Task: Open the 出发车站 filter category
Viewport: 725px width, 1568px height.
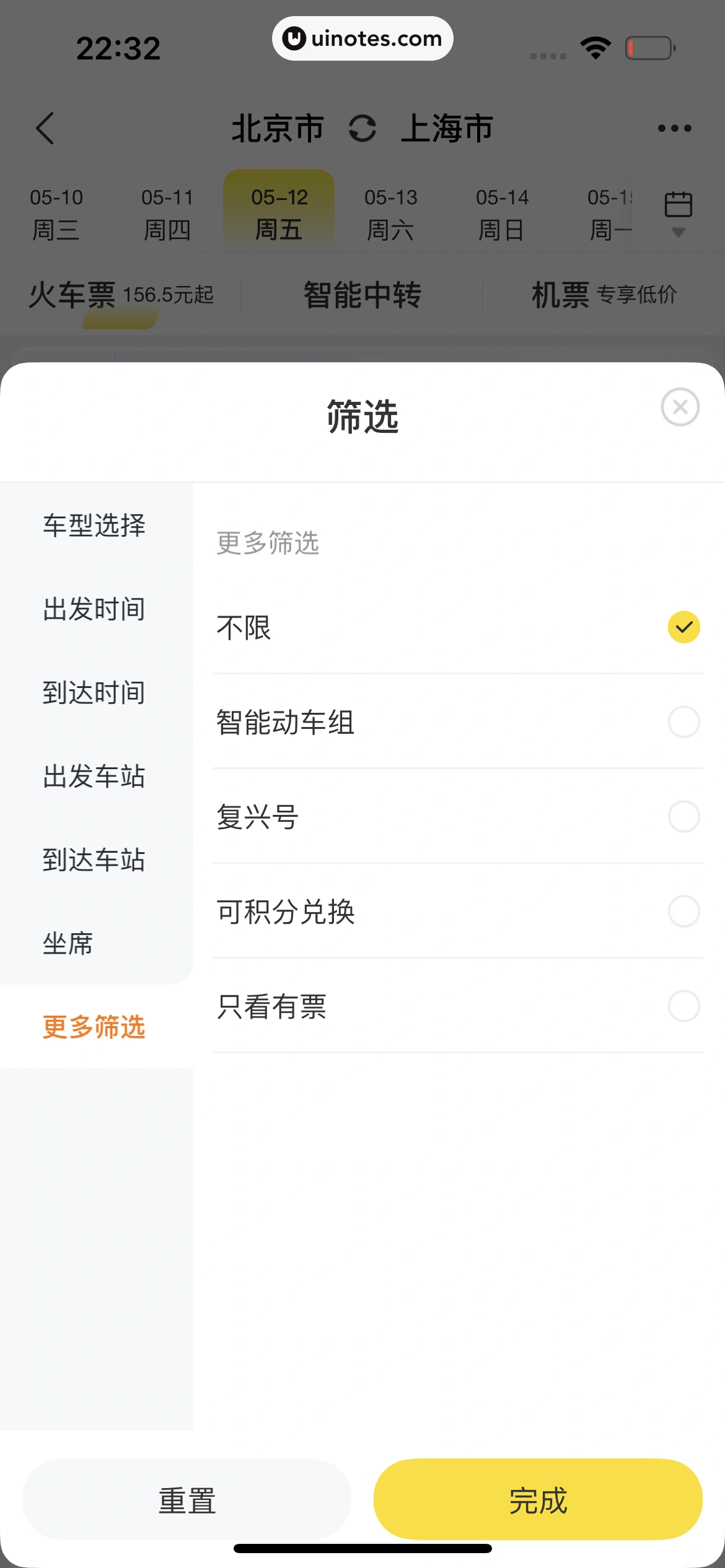Action: 94,776
